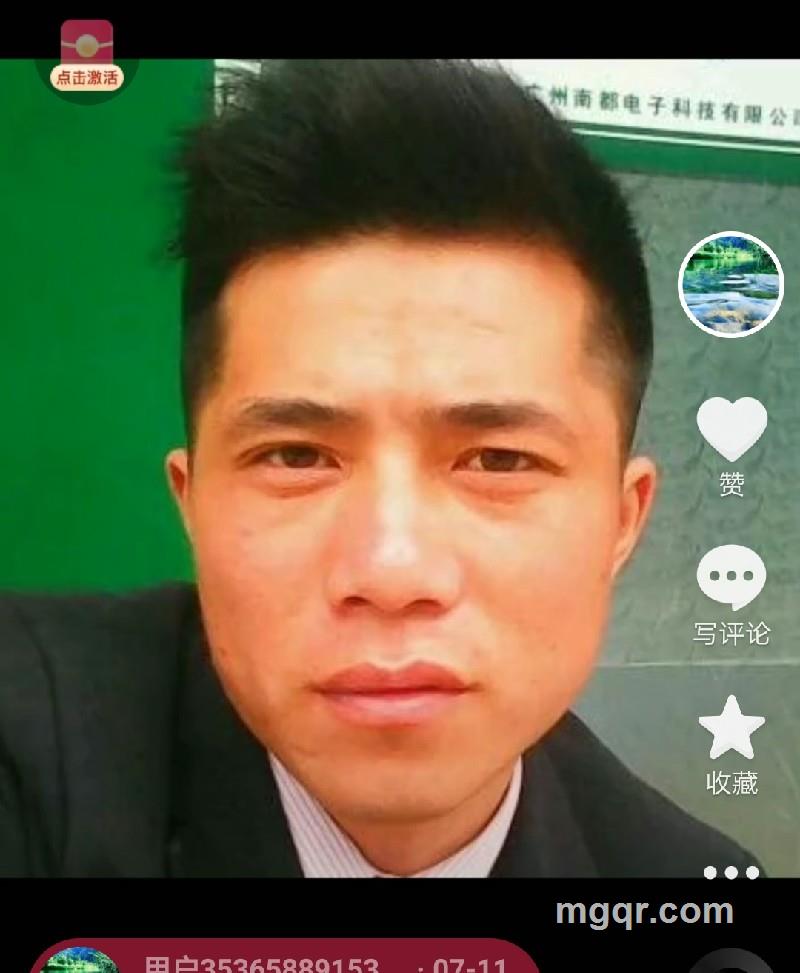The image size is (800, 973).
Task: Open the uploader's round landscape avatar
Action: [731, 284]
